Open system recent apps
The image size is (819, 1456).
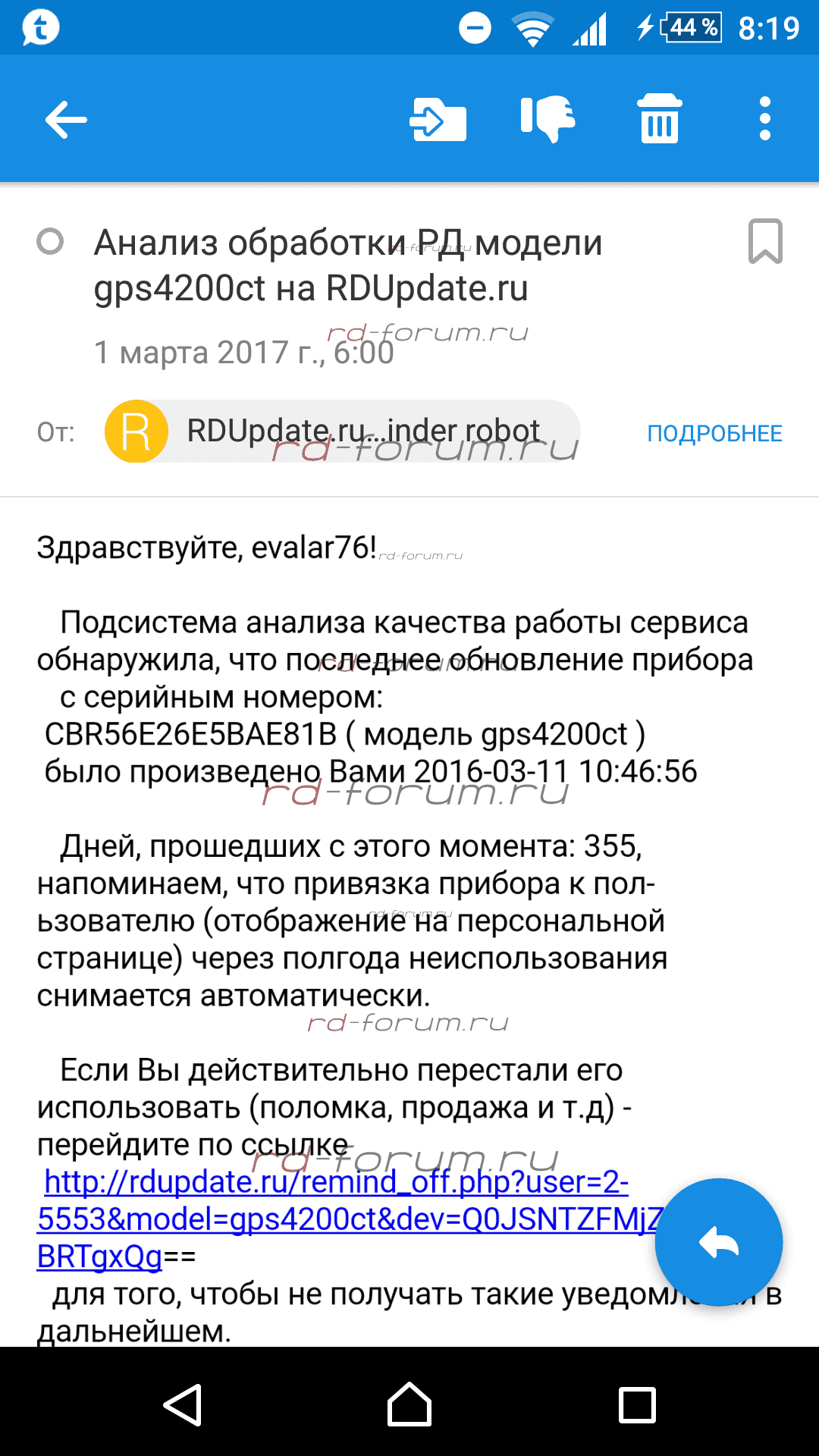click(637, 1404)
